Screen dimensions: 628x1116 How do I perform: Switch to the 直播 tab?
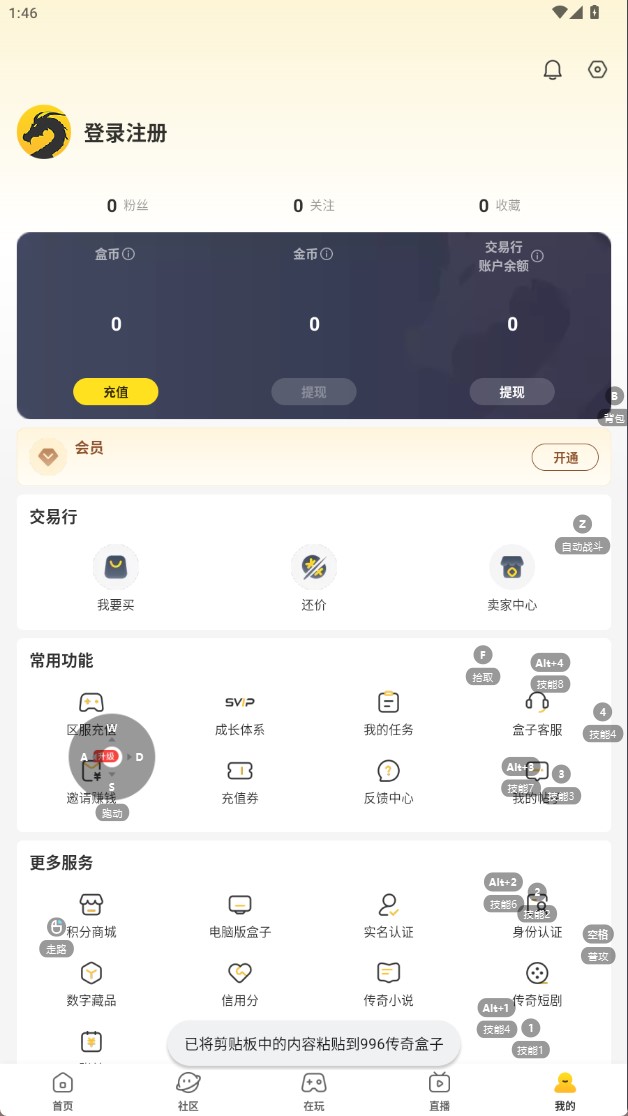pos(439,1090)
